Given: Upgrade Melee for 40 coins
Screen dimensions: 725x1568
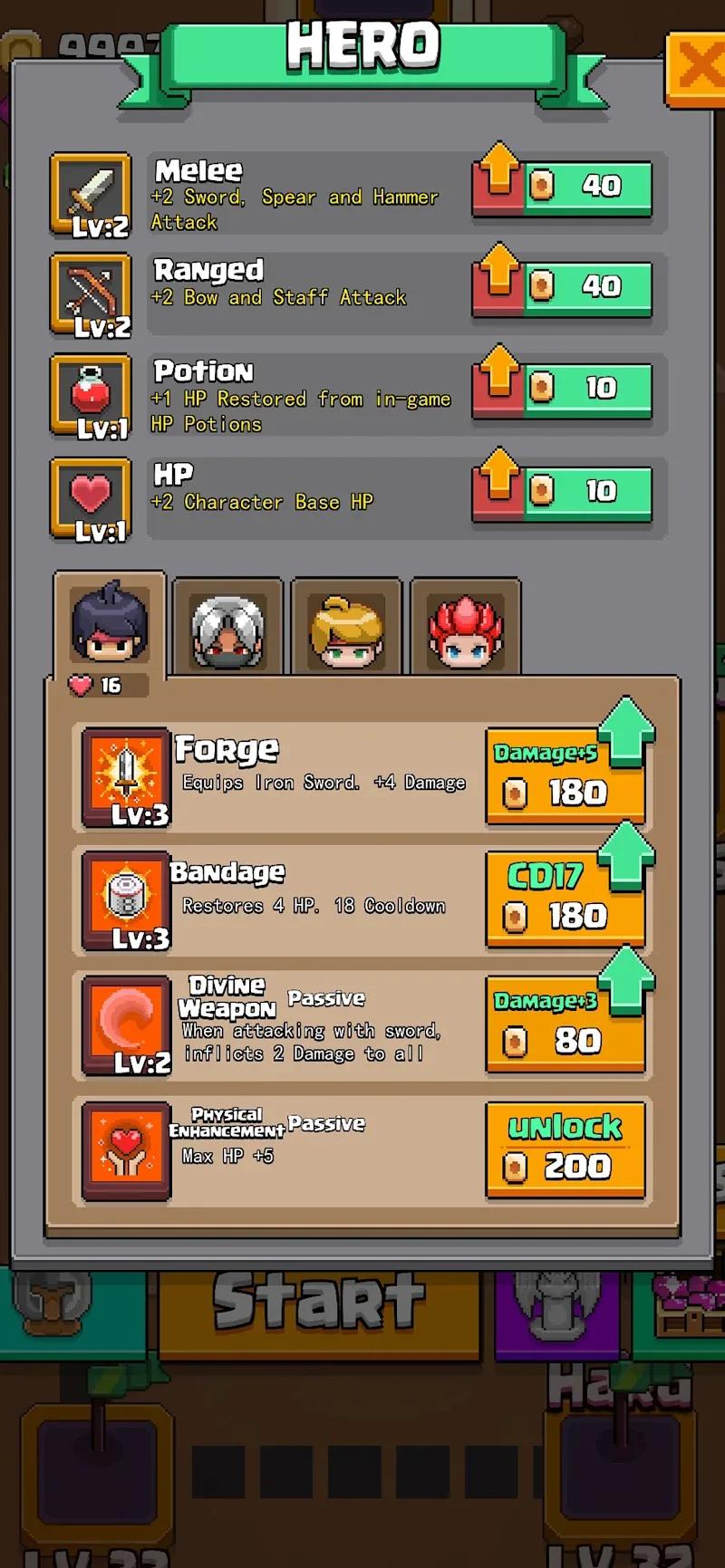Looking at the screenshot, I should 562,188.
